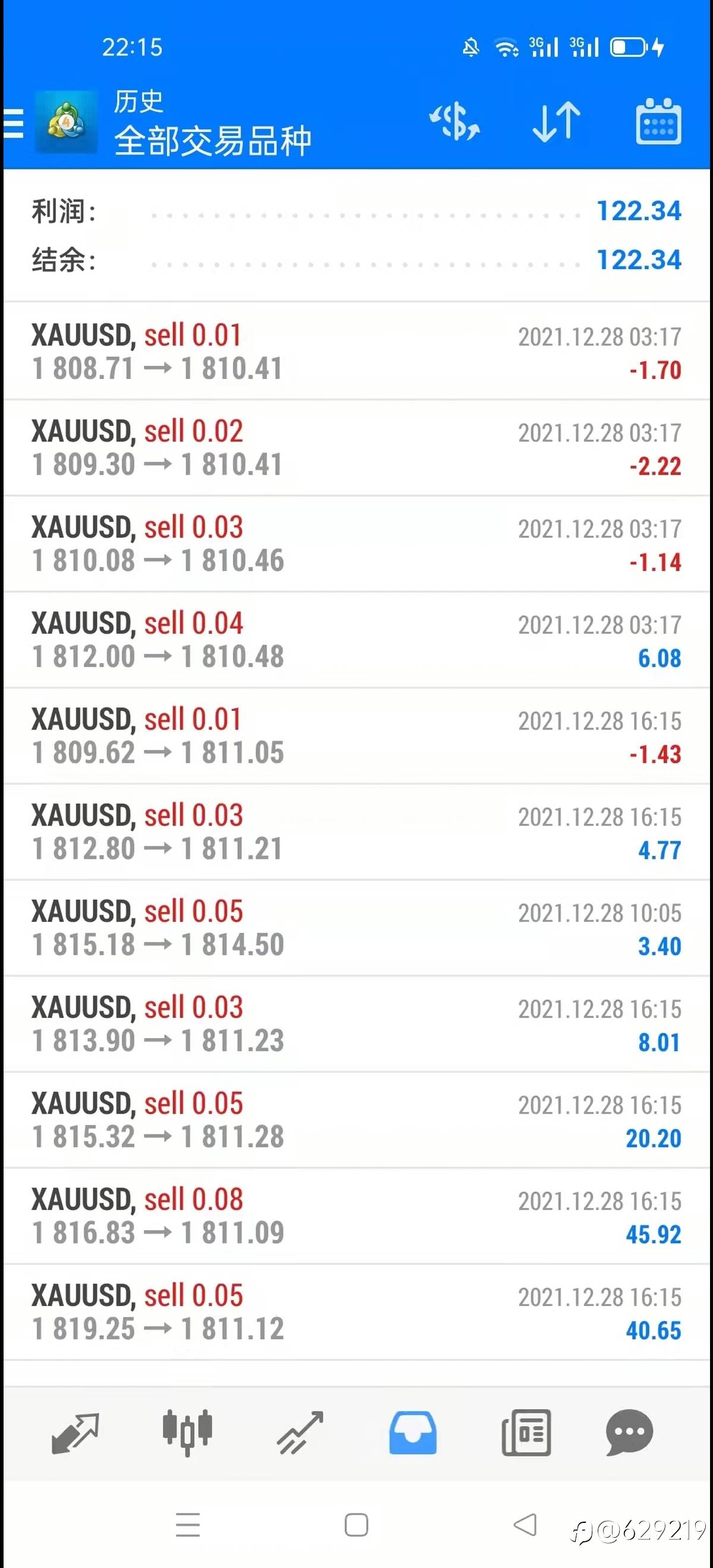Tap the system home button
This screenshot has height=1568, width=713.
point(356,1525)
